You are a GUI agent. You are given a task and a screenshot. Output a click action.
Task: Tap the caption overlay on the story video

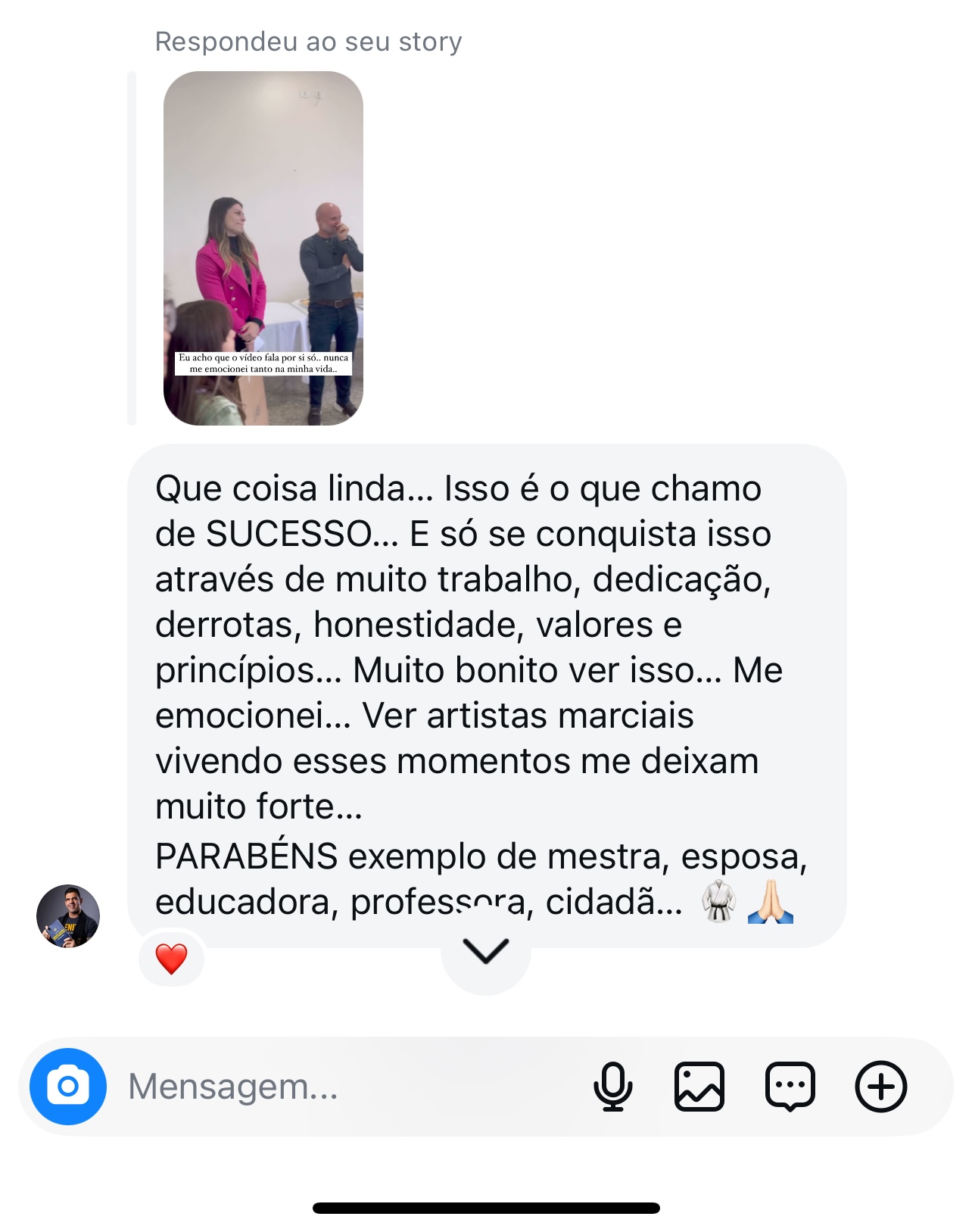(x=263, y=362)
